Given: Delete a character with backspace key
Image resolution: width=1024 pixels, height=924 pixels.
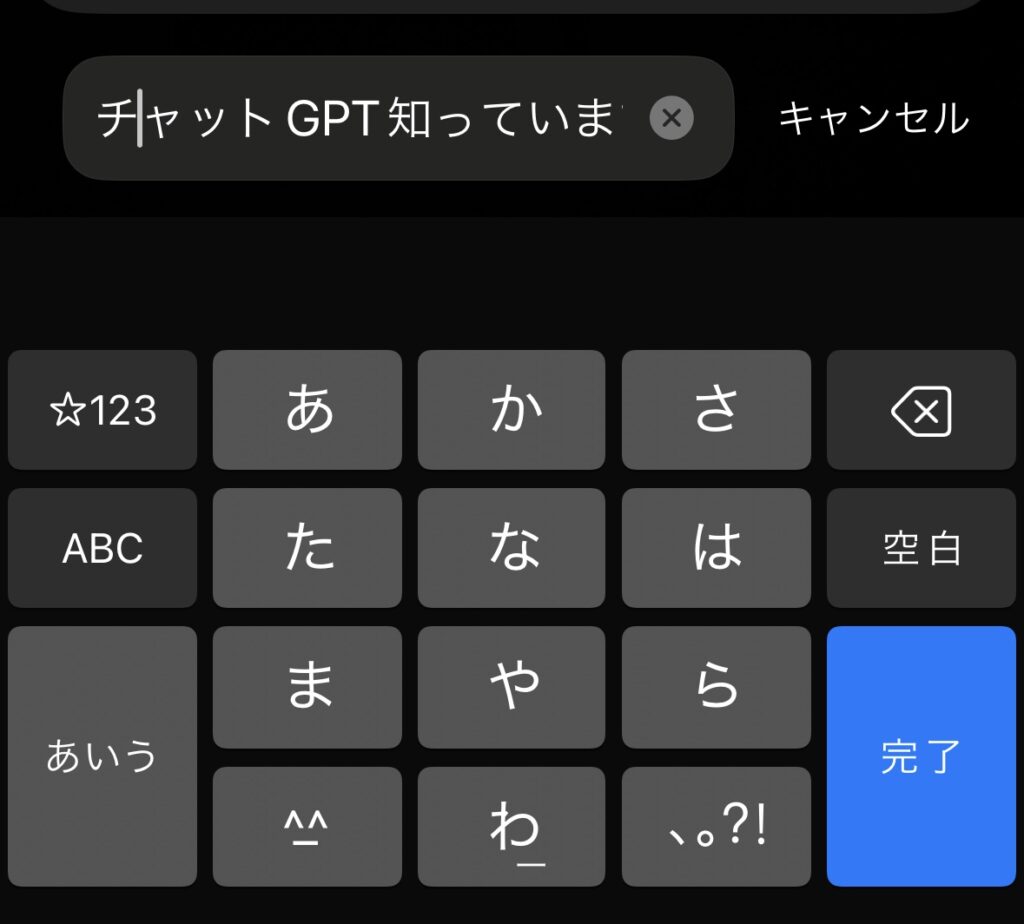Looking at the screenshot, I should click(x=920, y=411).
